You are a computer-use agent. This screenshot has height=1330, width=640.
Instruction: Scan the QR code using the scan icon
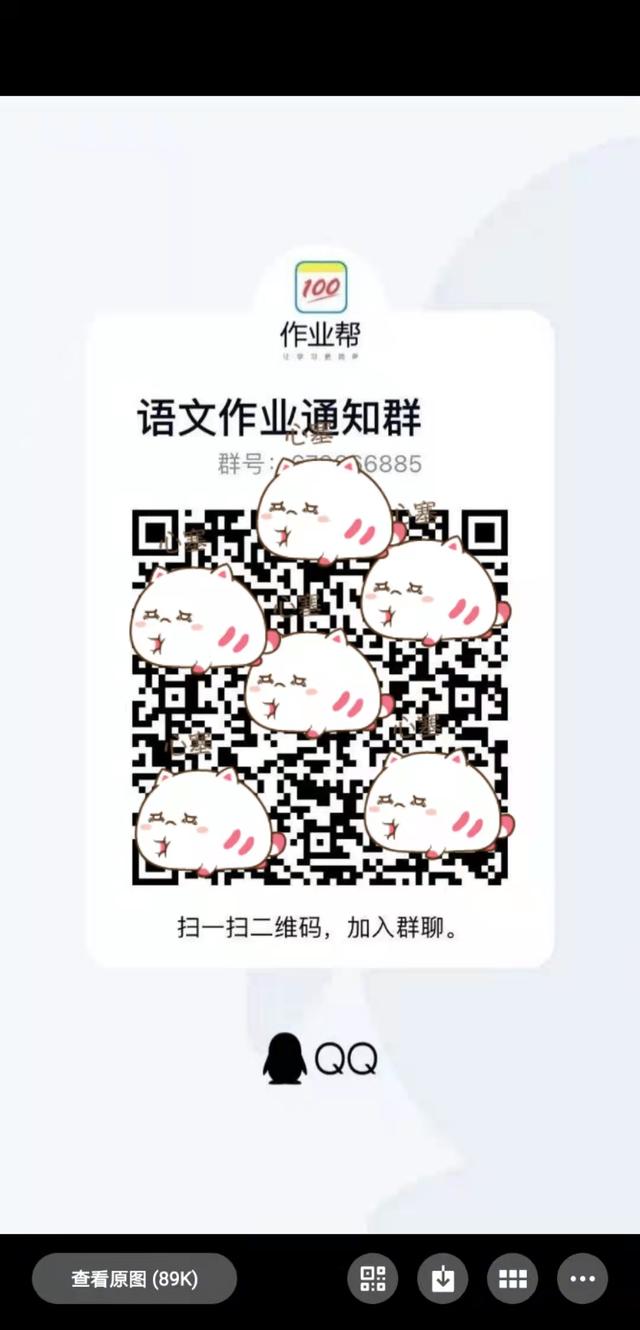[373, 1278]
